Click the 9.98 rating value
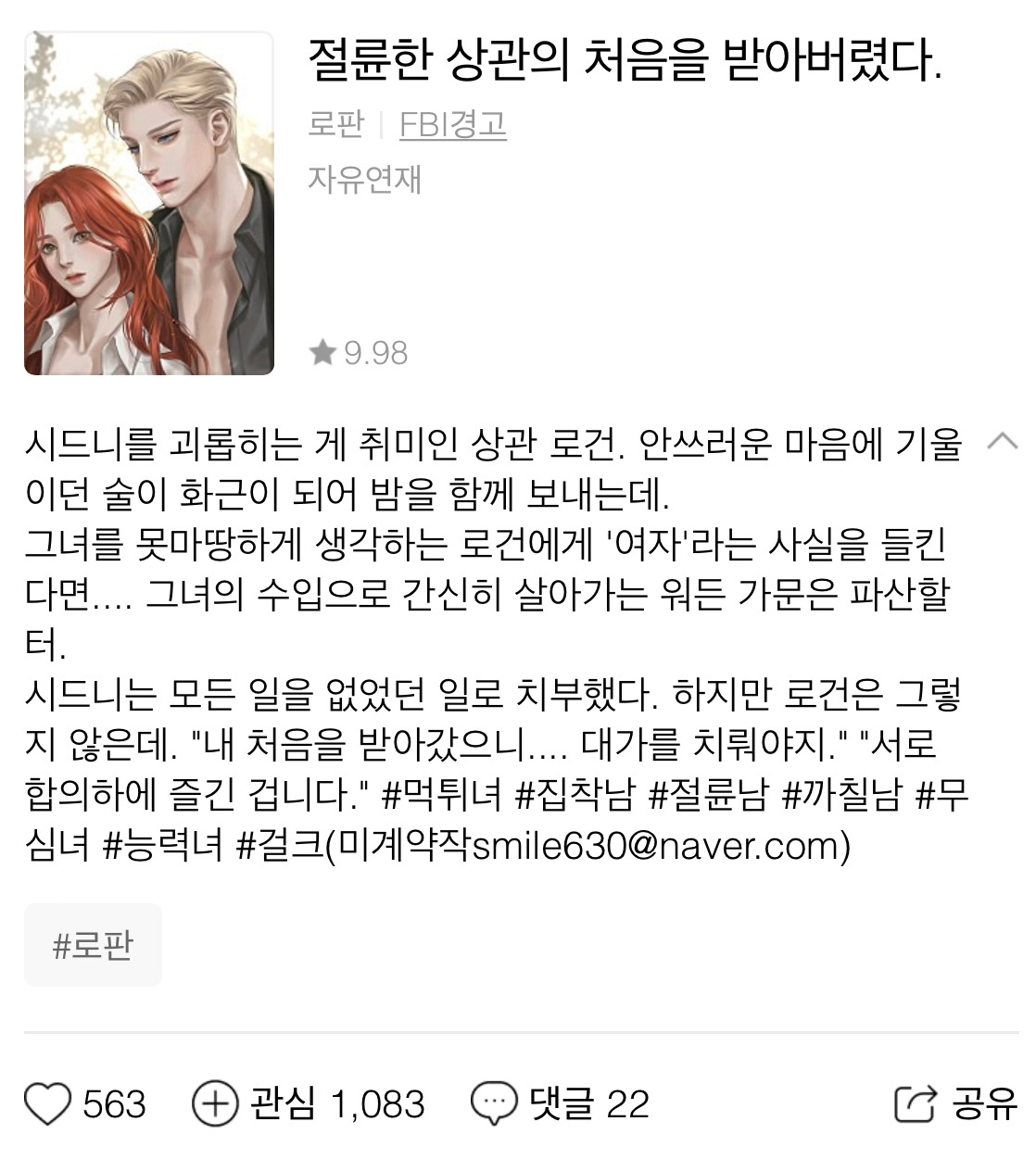Viewport: 1036px width, 1159px height. [376, 350]
